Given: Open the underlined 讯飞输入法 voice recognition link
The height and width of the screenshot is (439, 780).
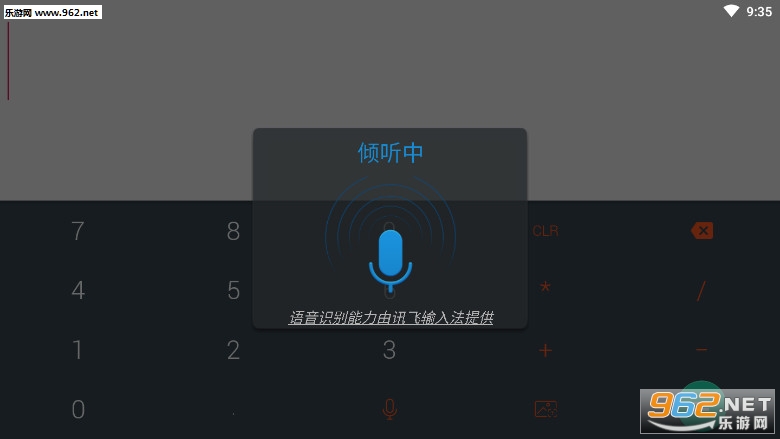Looking at the screenshot, I should (390, 318).
